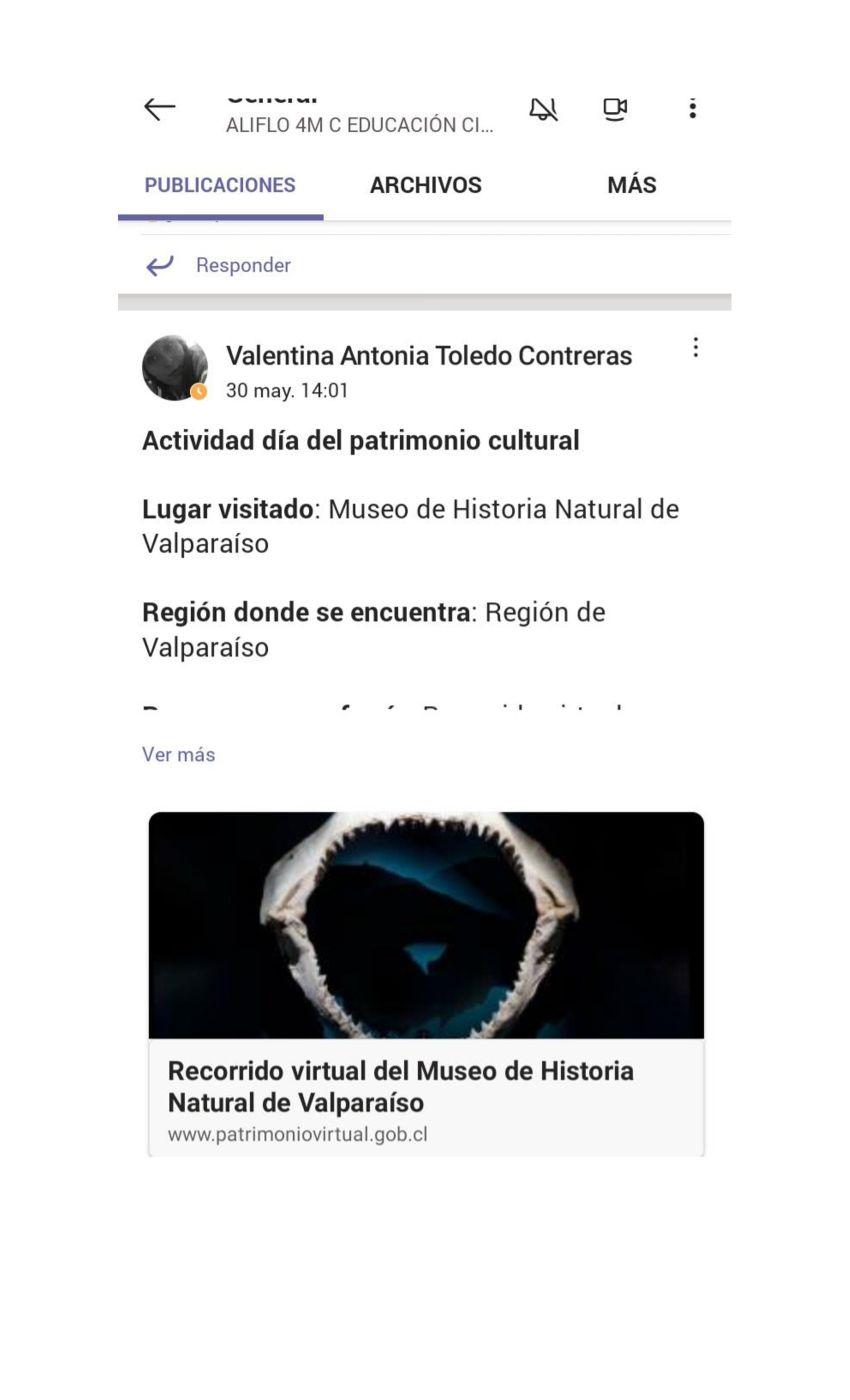Open the Más tab
Screen dimensions: 850x1400
(631, 185)
